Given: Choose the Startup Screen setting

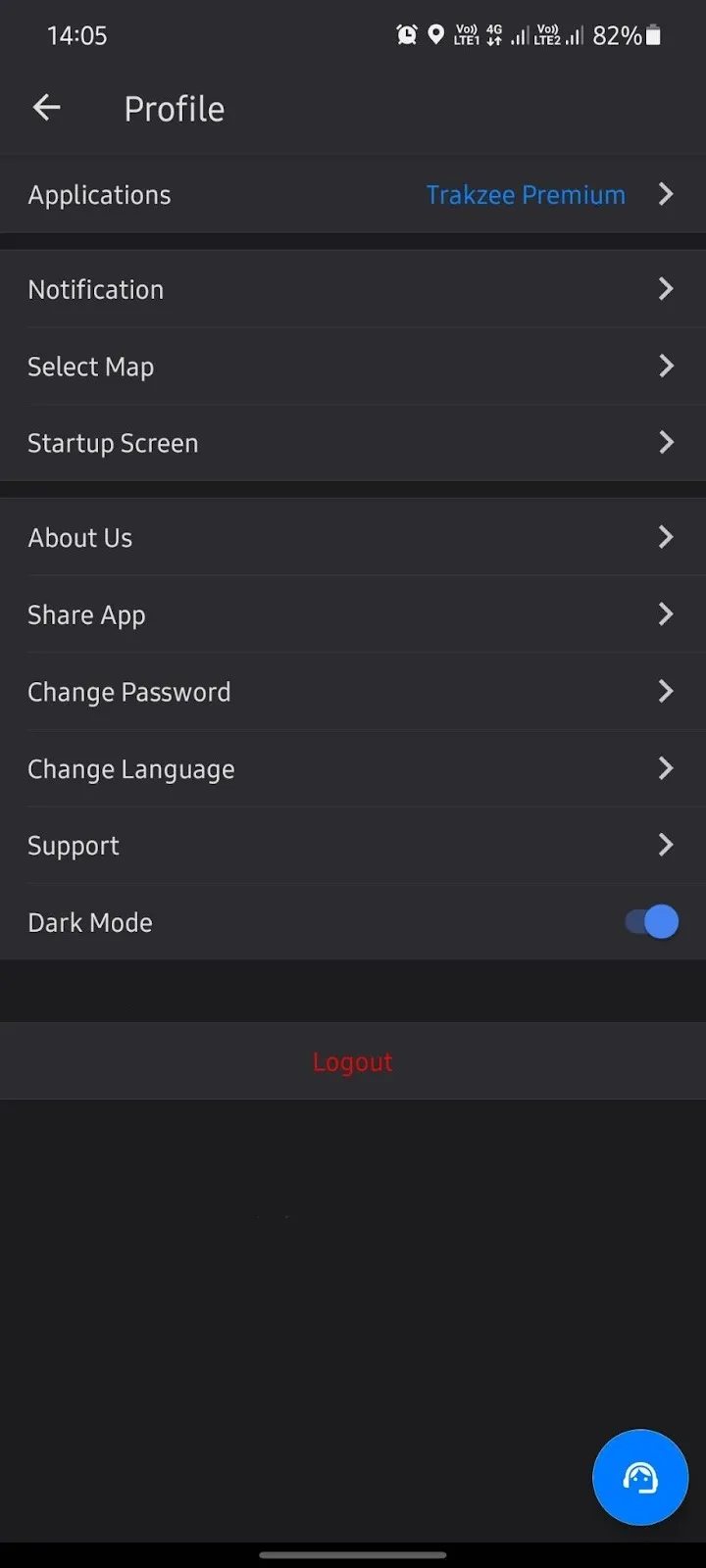Looking at the screenshot, I should [353, 443].
